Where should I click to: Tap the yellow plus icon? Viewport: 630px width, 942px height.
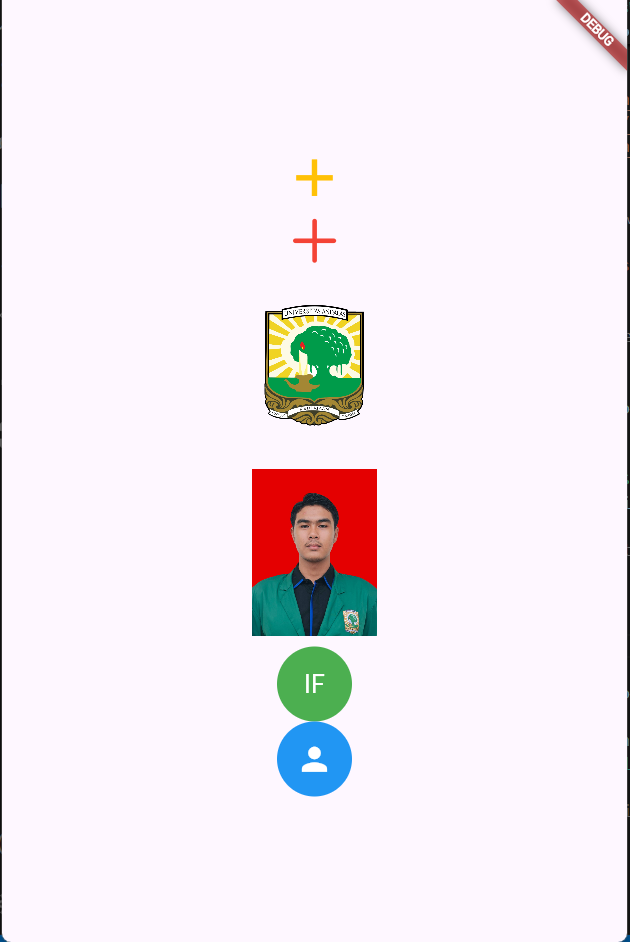click(314, 178)
